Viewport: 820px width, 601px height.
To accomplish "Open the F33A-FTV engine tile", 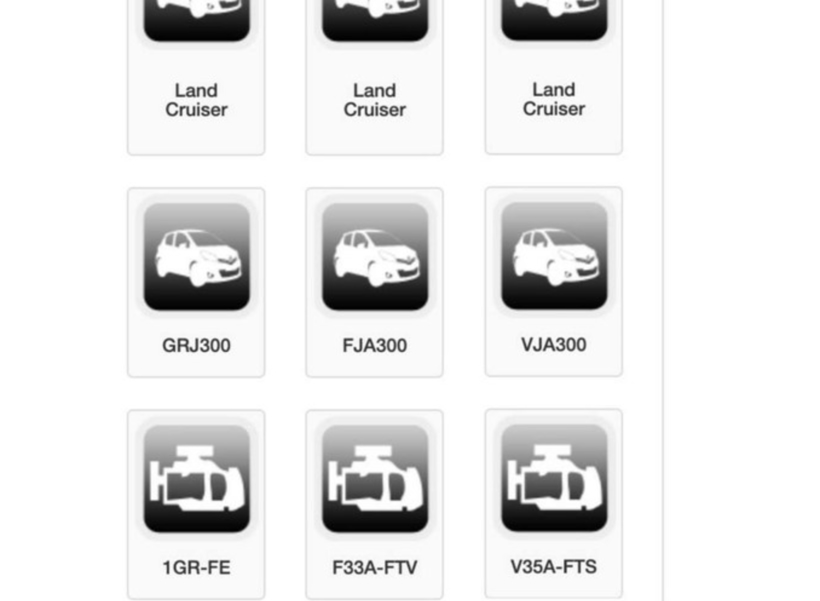I will tap(374, 503).
